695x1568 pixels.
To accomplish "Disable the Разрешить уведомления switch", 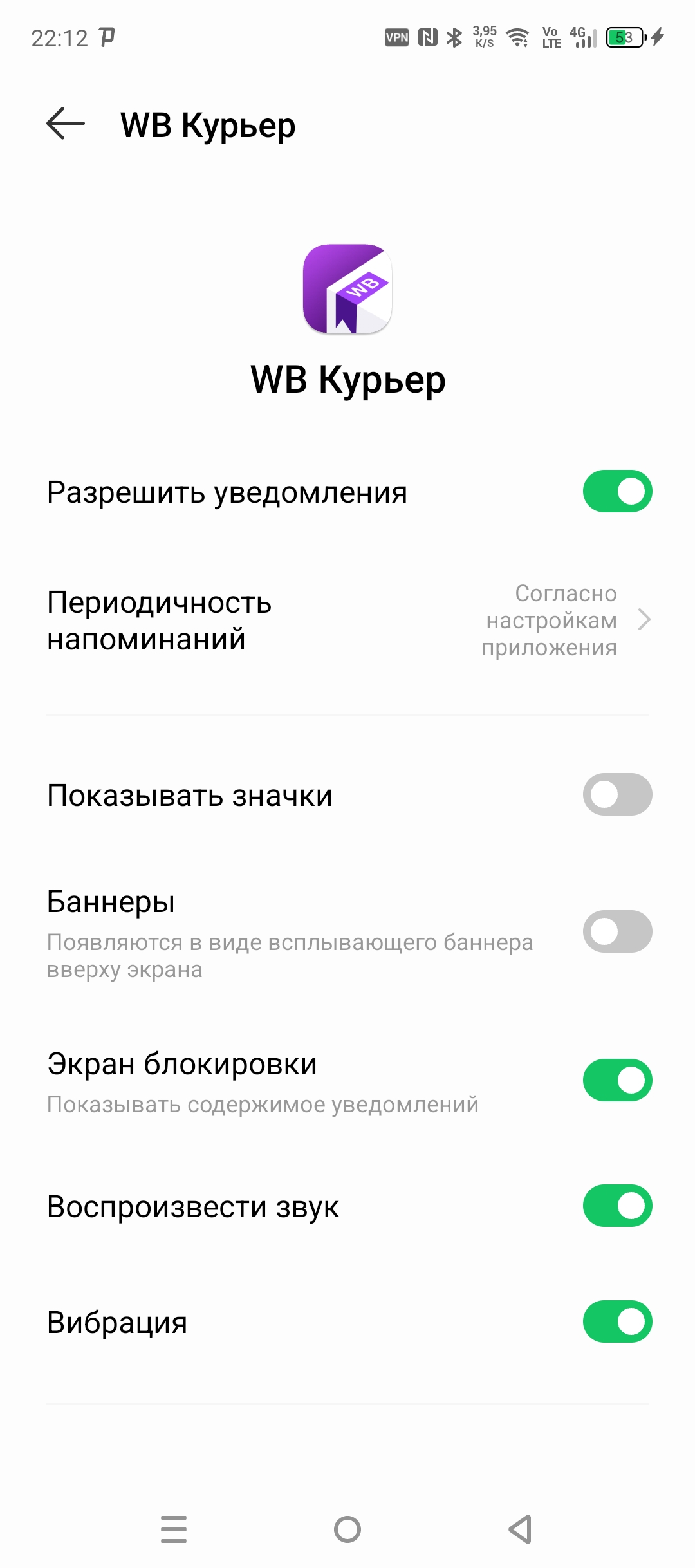I will coord(617,492).
